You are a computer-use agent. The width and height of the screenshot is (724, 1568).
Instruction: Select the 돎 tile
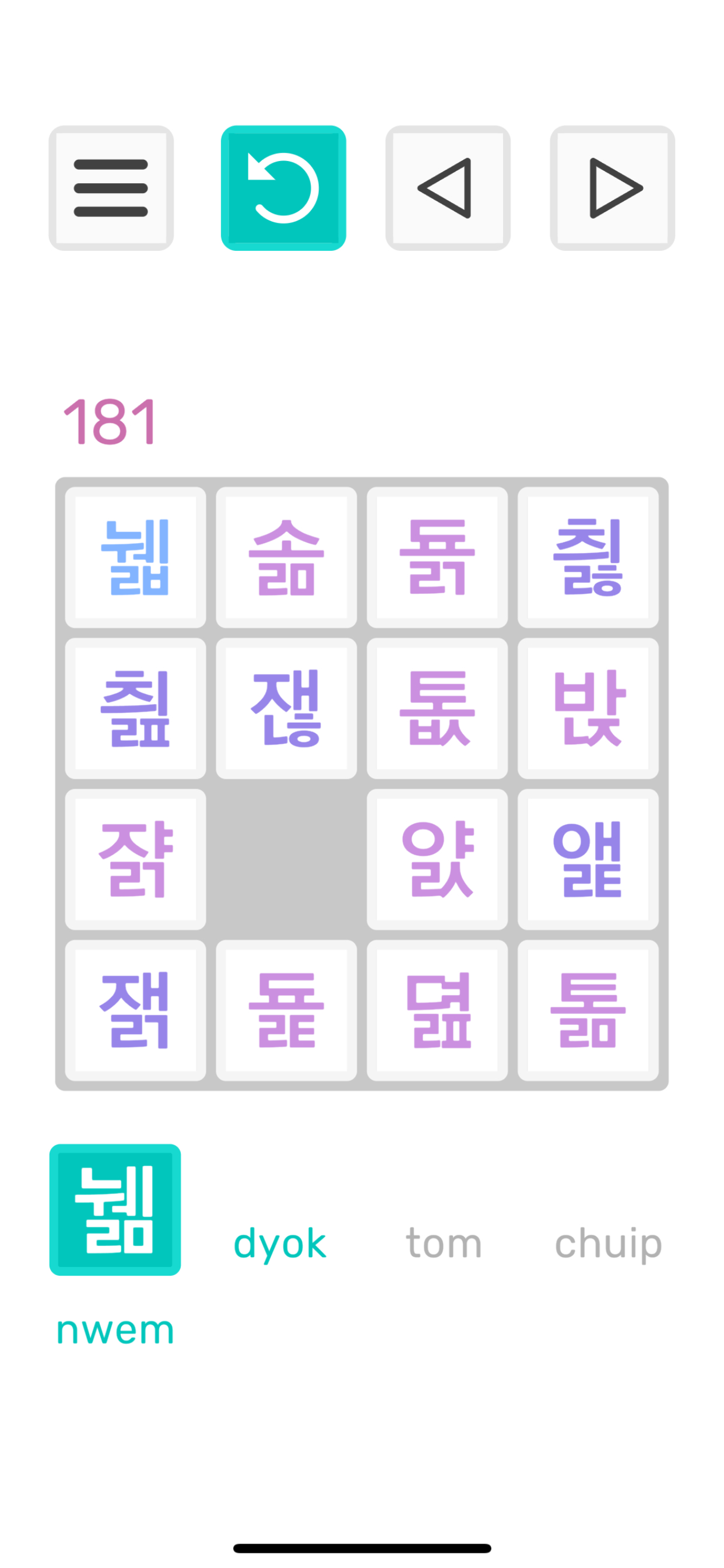coord(588,1010)
